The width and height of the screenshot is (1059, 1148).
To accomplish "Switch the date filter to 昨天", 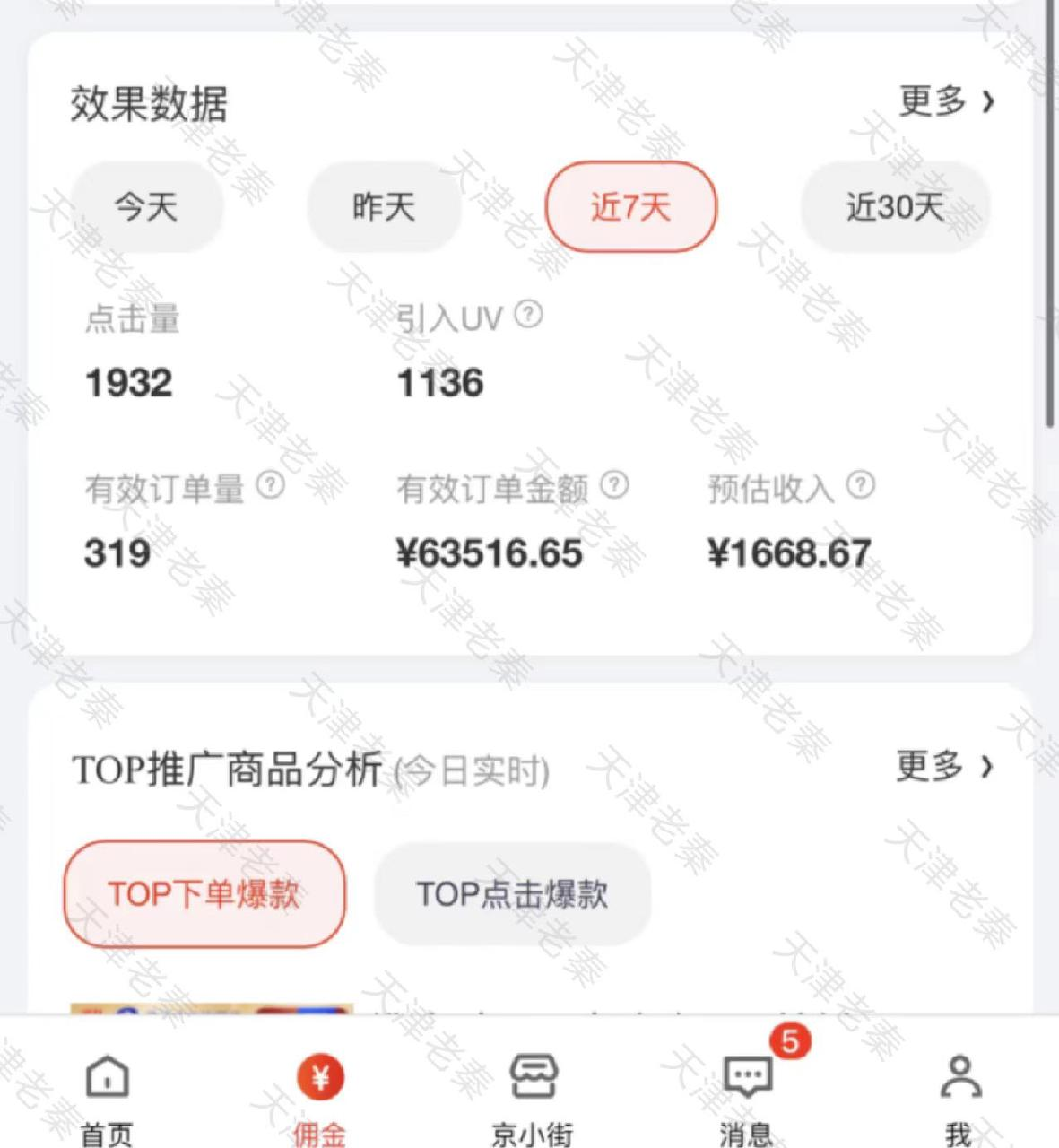I will [x=383, y=206].
